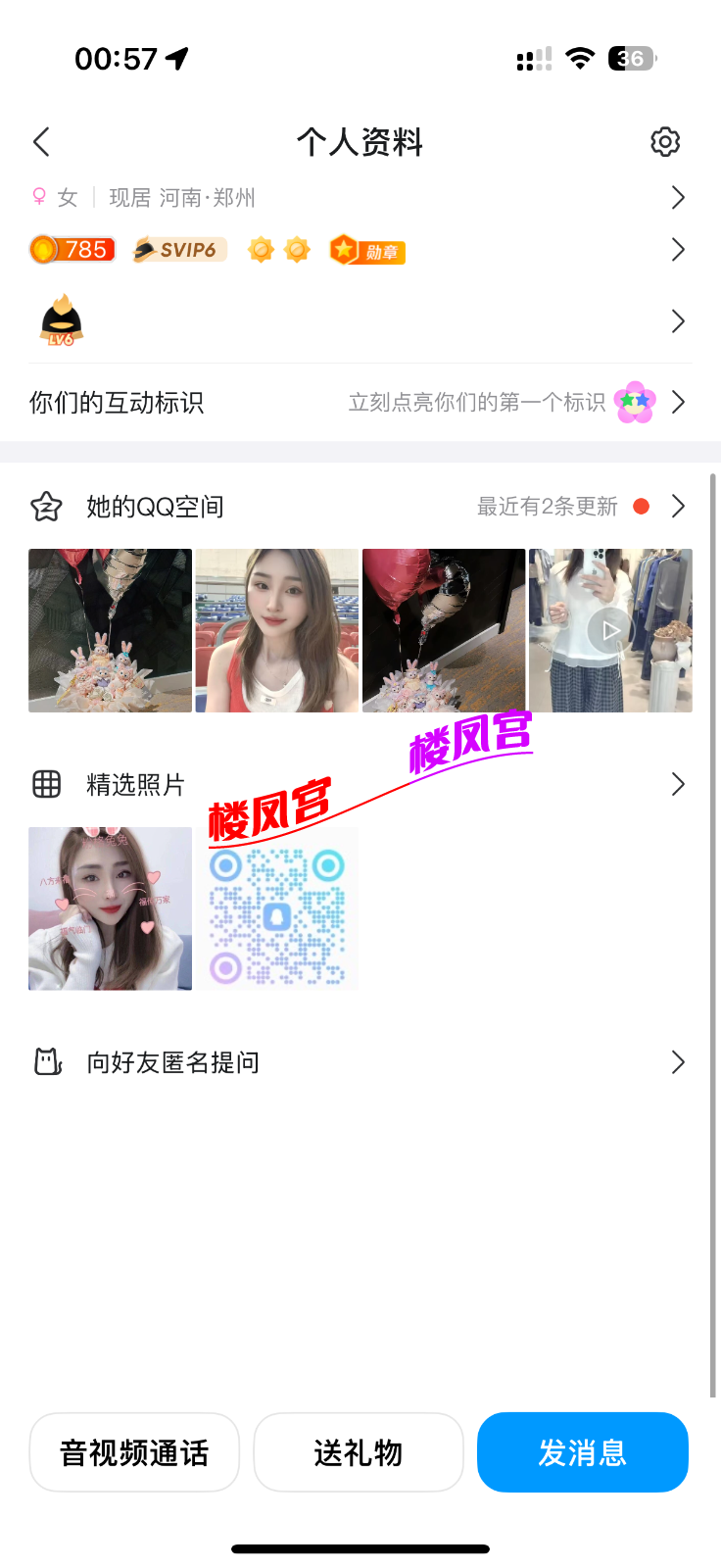
Task: Tap 发消息 to send a message
Action: 582,1452
